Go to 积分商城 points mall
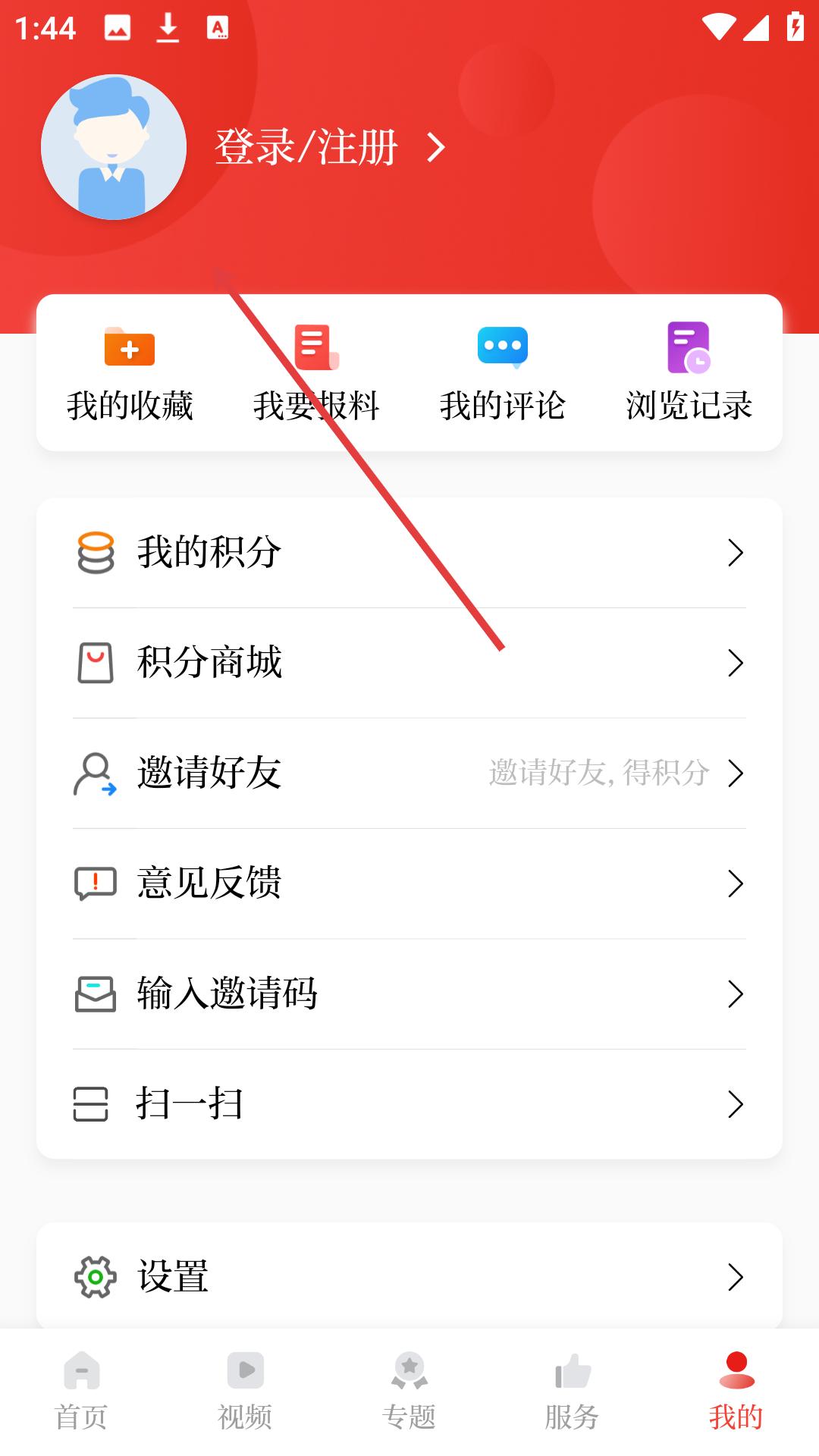819x1456 pixels. click(409, 663)
